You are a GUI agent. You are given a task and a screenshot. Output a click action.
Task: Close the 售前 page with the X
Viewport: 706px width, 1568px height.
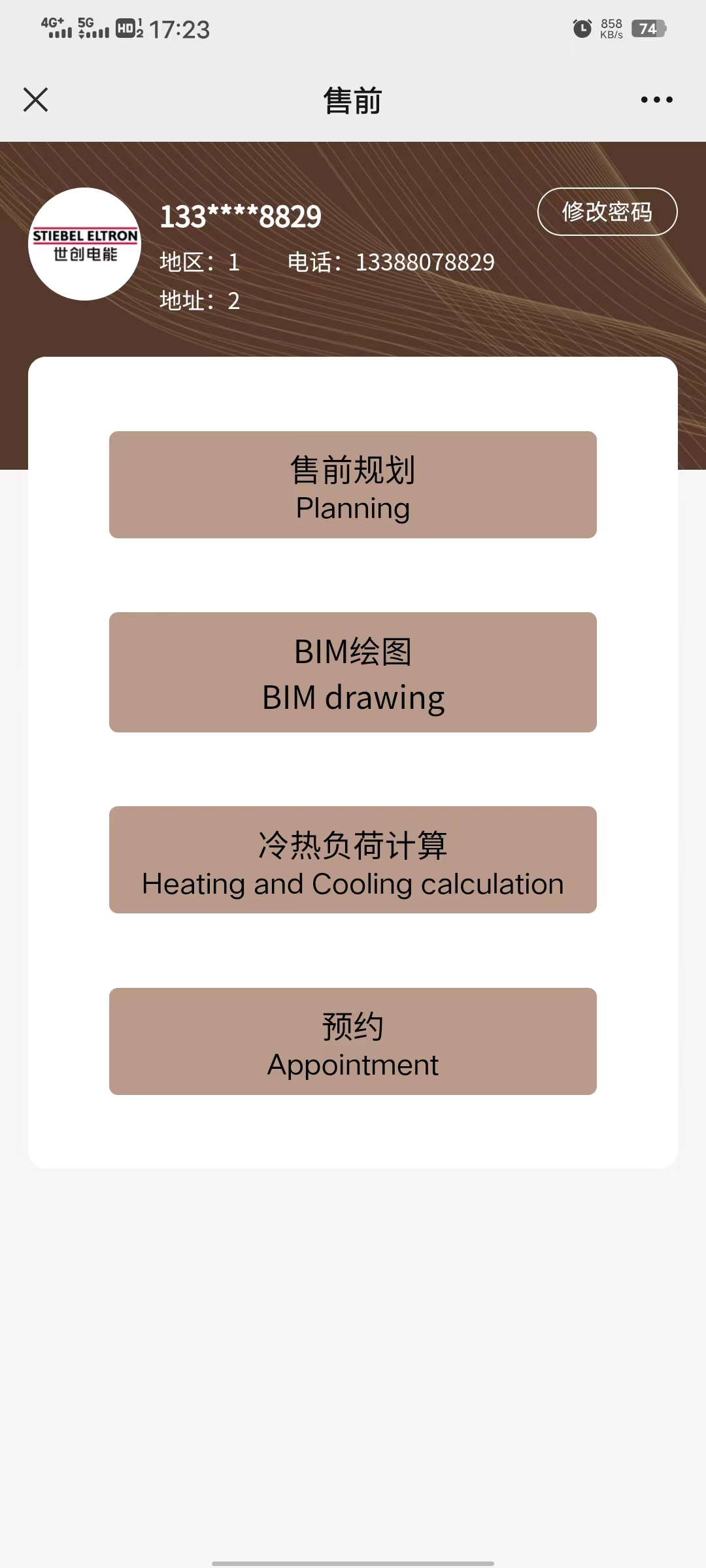point(36,100)
